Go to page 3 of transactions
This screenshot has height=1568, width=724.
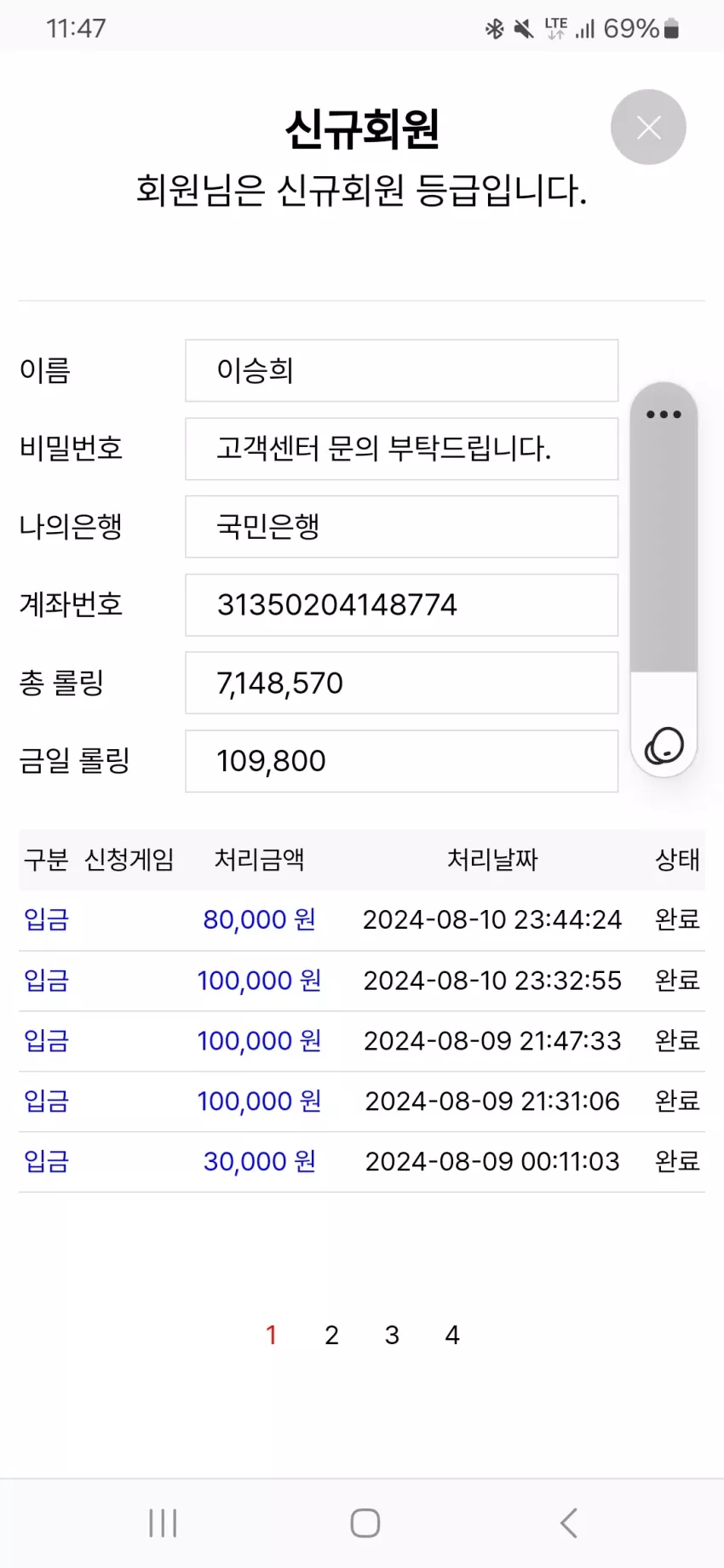(392, 1335)
